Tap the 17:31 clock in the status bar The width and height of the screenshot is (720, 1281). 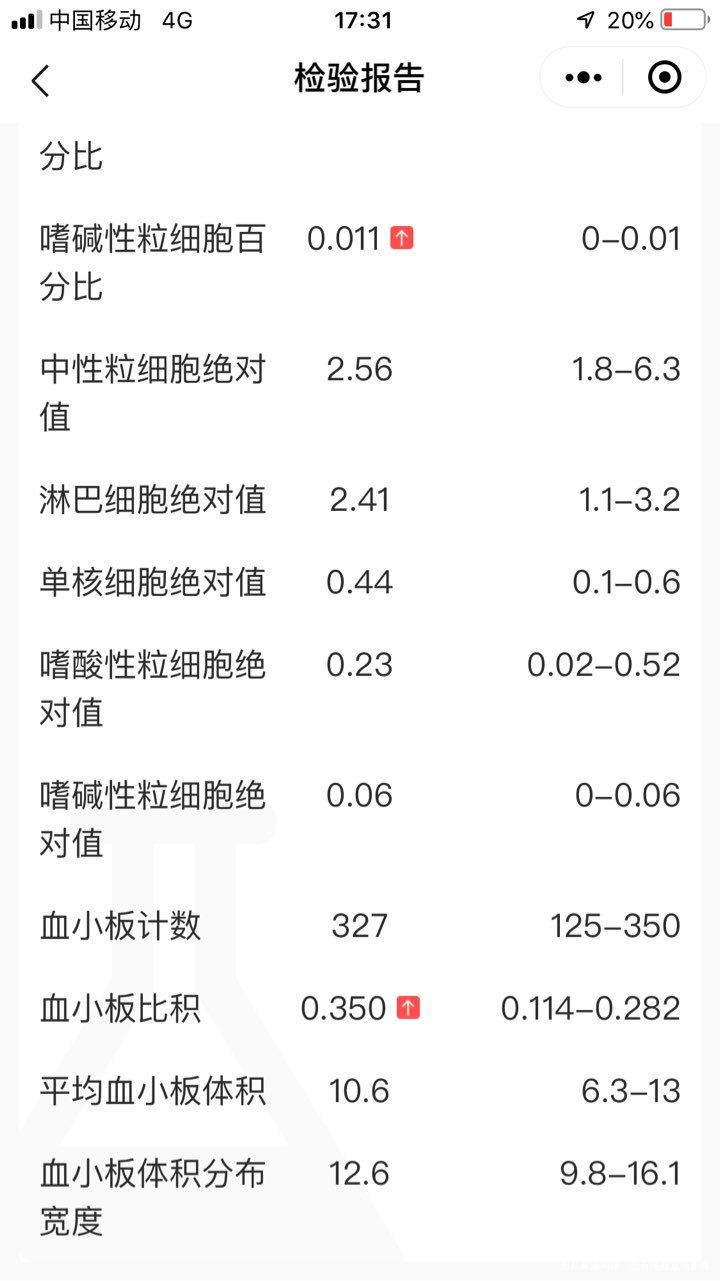(360, 19)
